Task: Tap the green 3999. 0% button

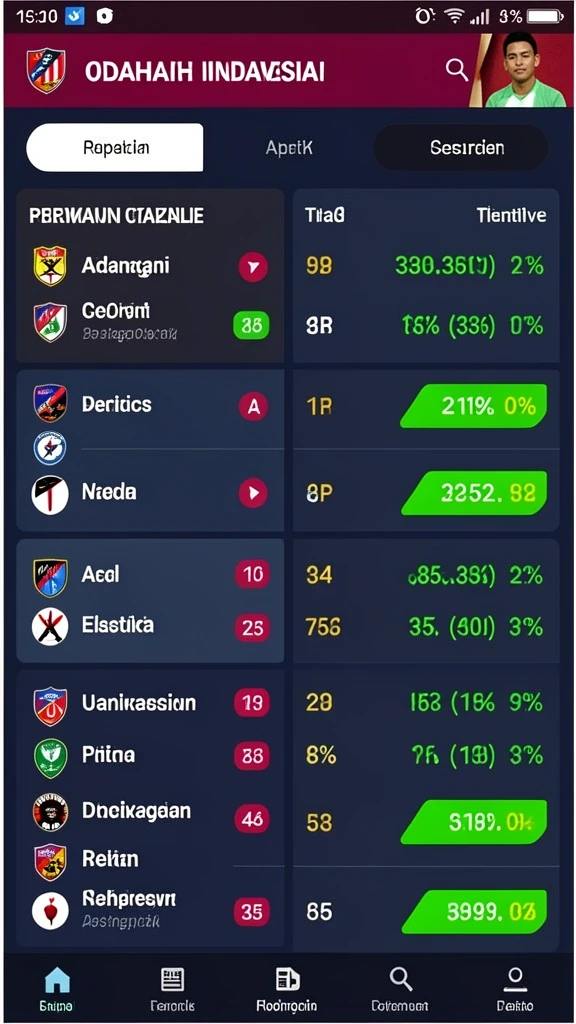Action: (474, 910)
